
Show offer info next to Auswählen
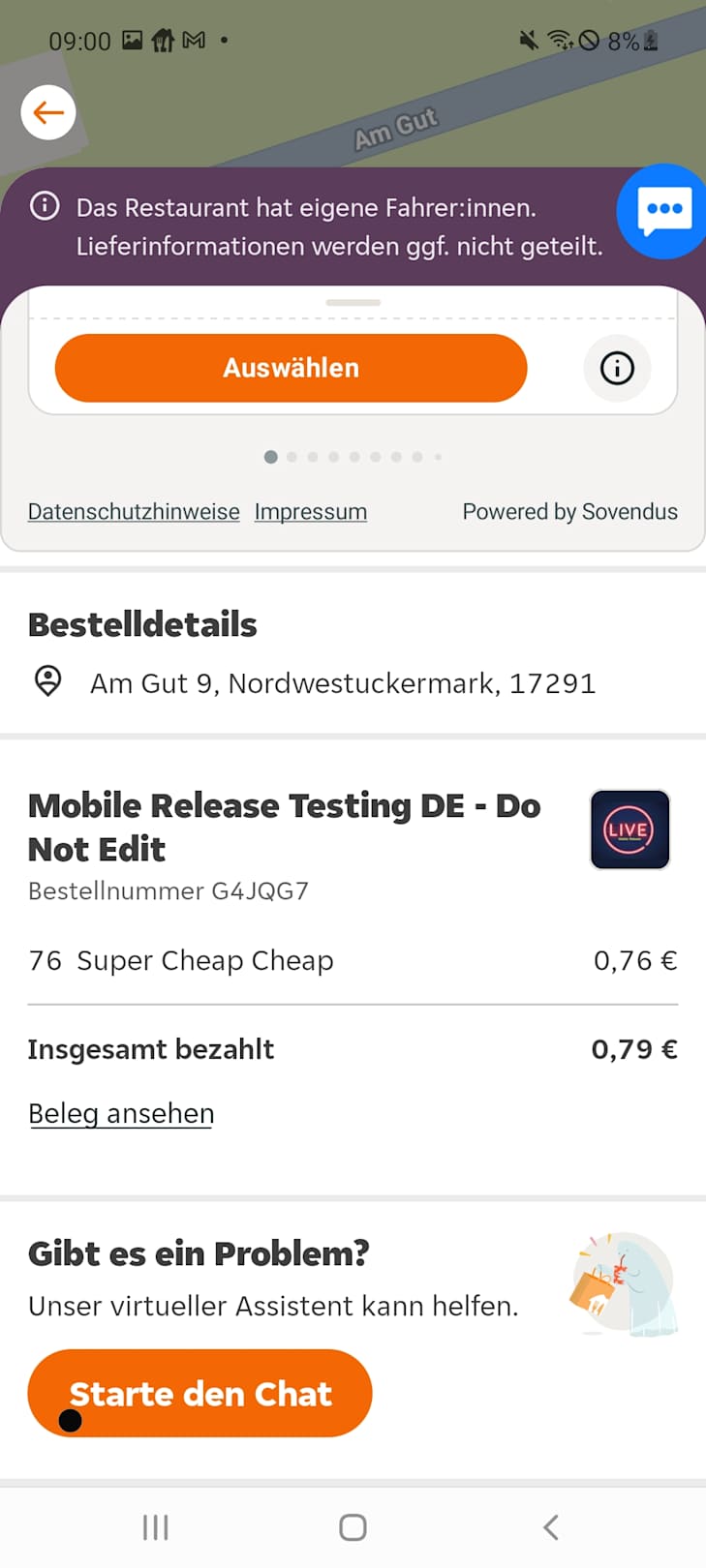pyautogui.click(x=617, y=368)
